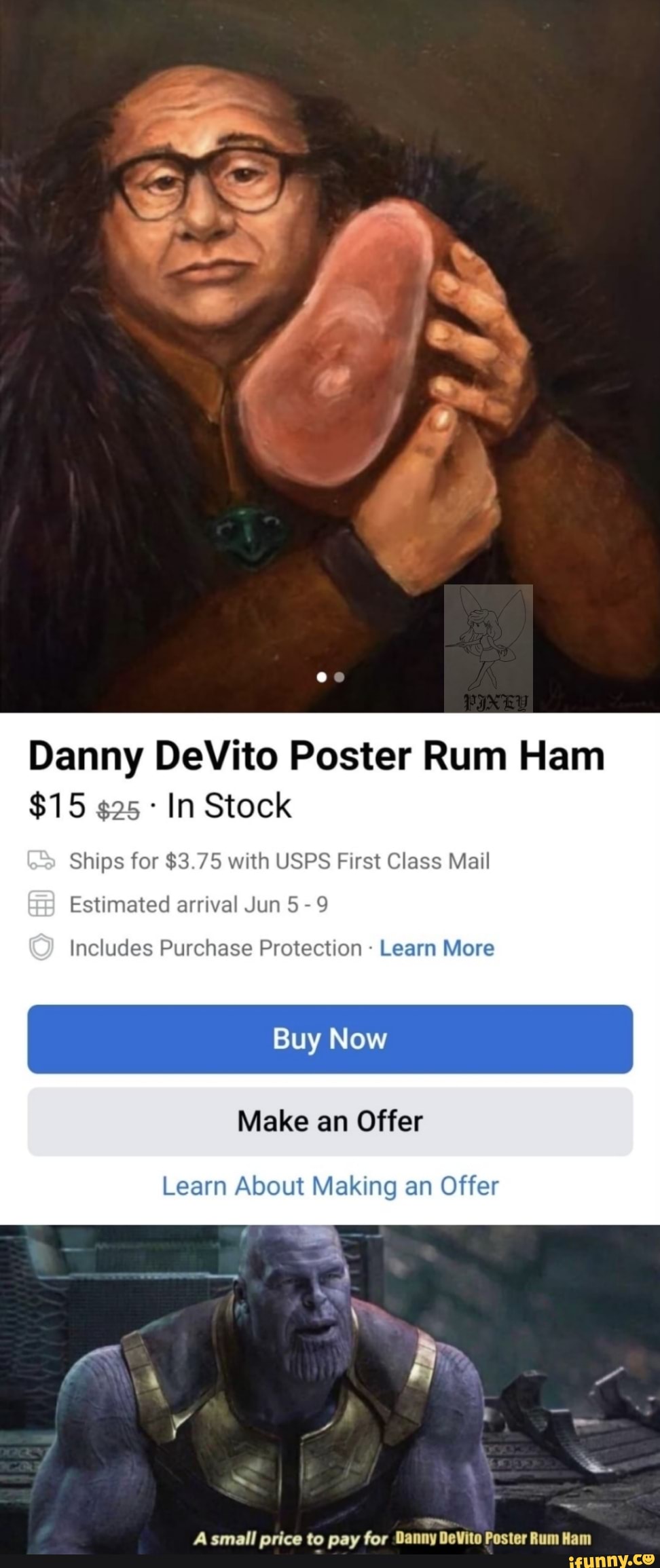
Task: Click the Danny DeVito Rum Ham poster image
Action: click(x=330, y=339)
